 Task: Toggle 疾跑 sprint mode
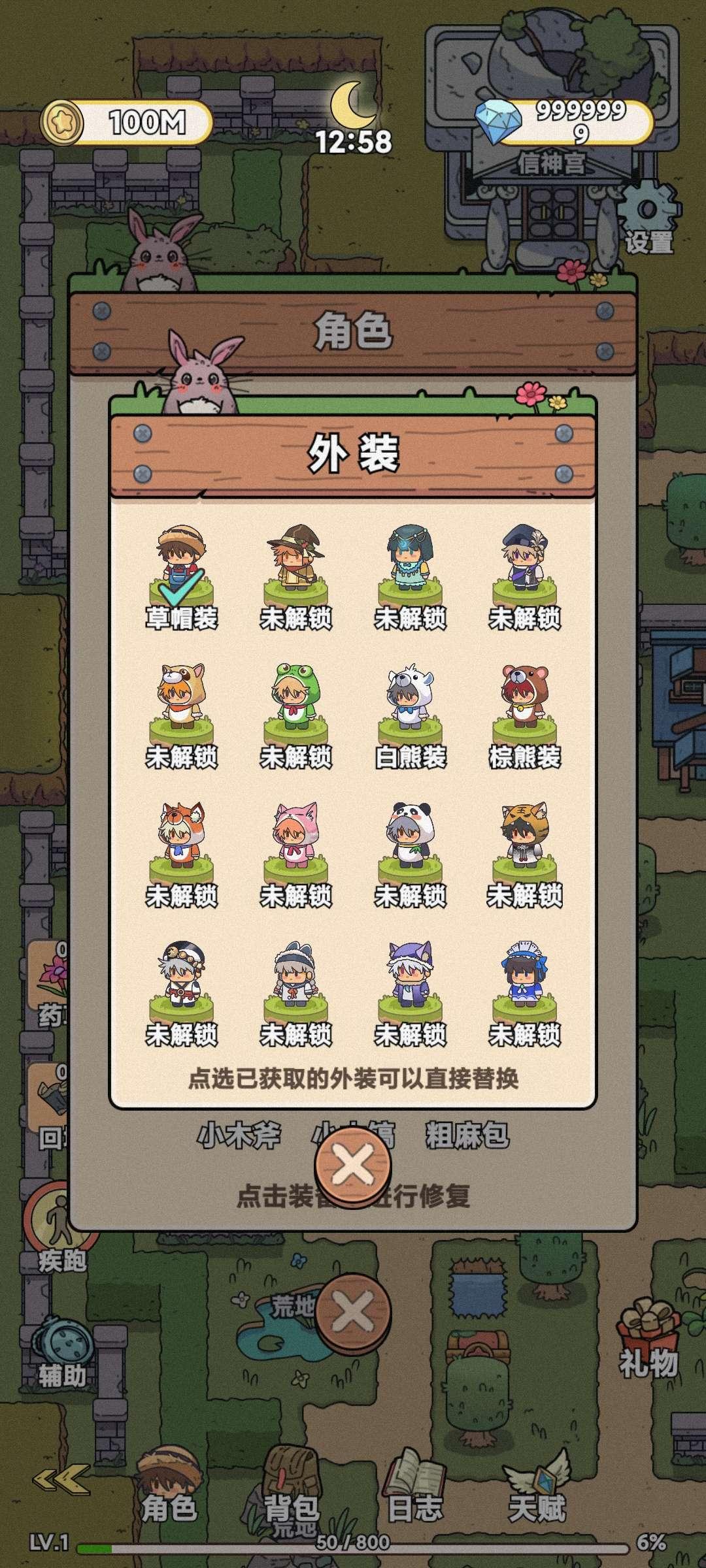point(61,1228)
